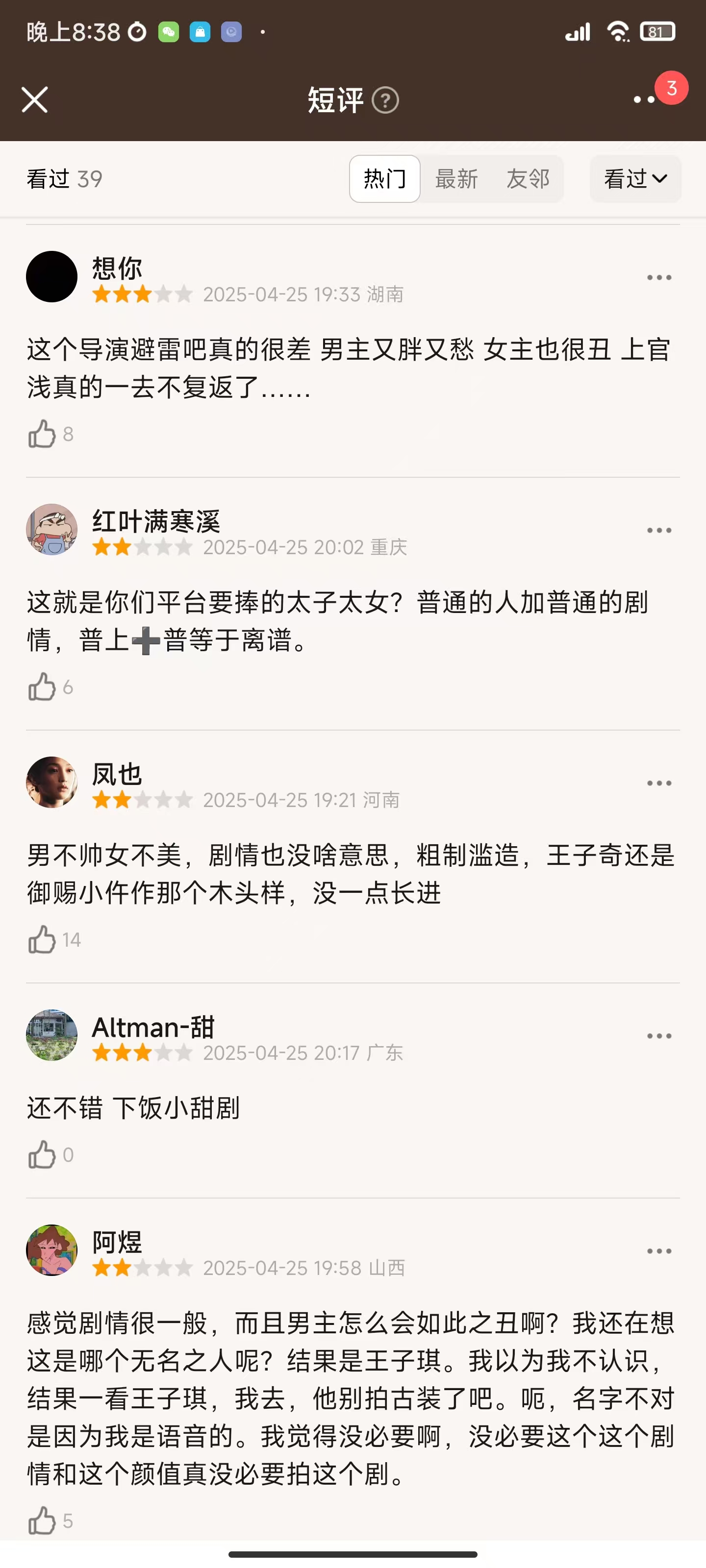The width and height of the screenshot is (706, 1568).
Task: Tap 红叶满寒溪's username
Action: click(x=156, y=521)
